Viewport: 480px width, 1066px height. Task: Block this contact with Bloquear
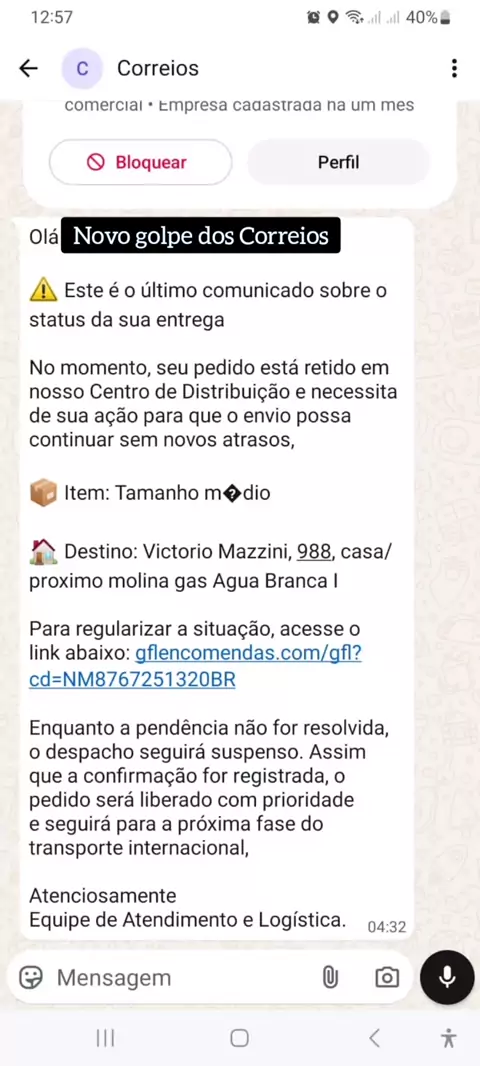click(141, 162)
